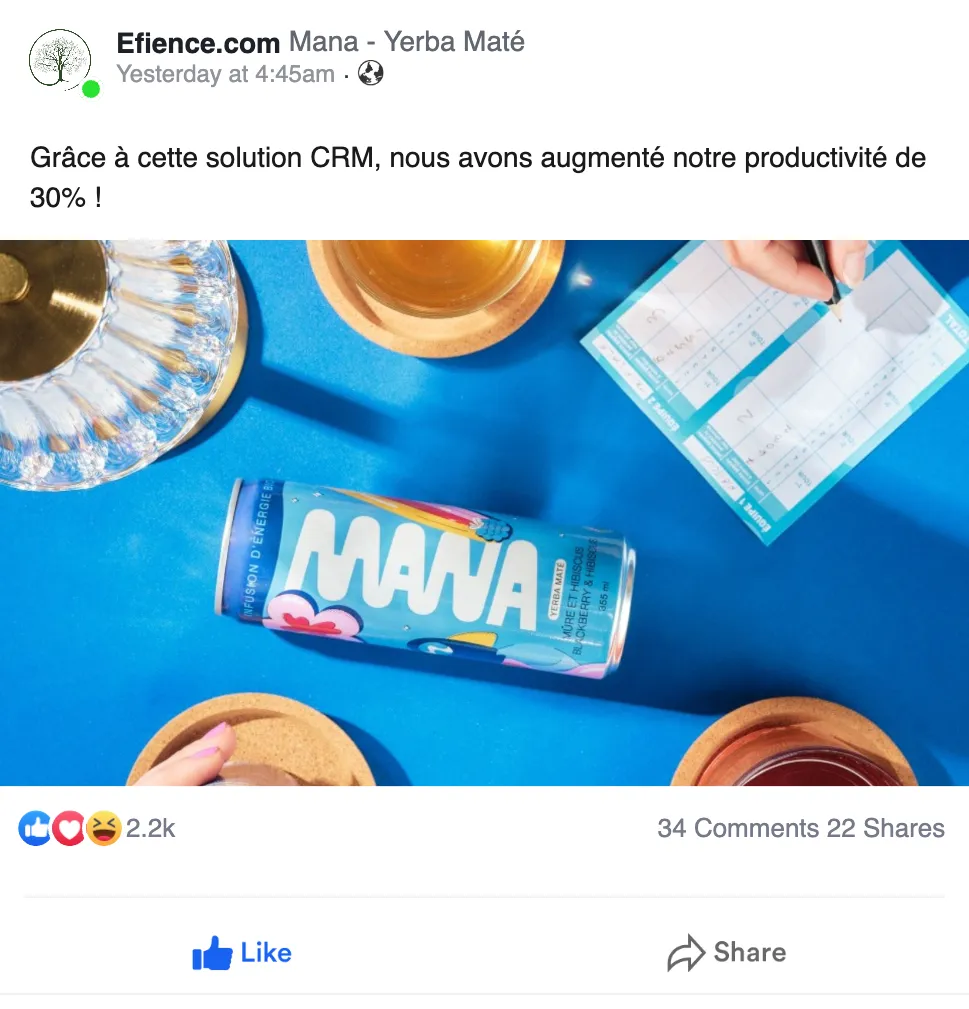The height and width of the screenshot is (1009, 969).
Task: Open the 34 Comments list
Action: pos(738,828)
